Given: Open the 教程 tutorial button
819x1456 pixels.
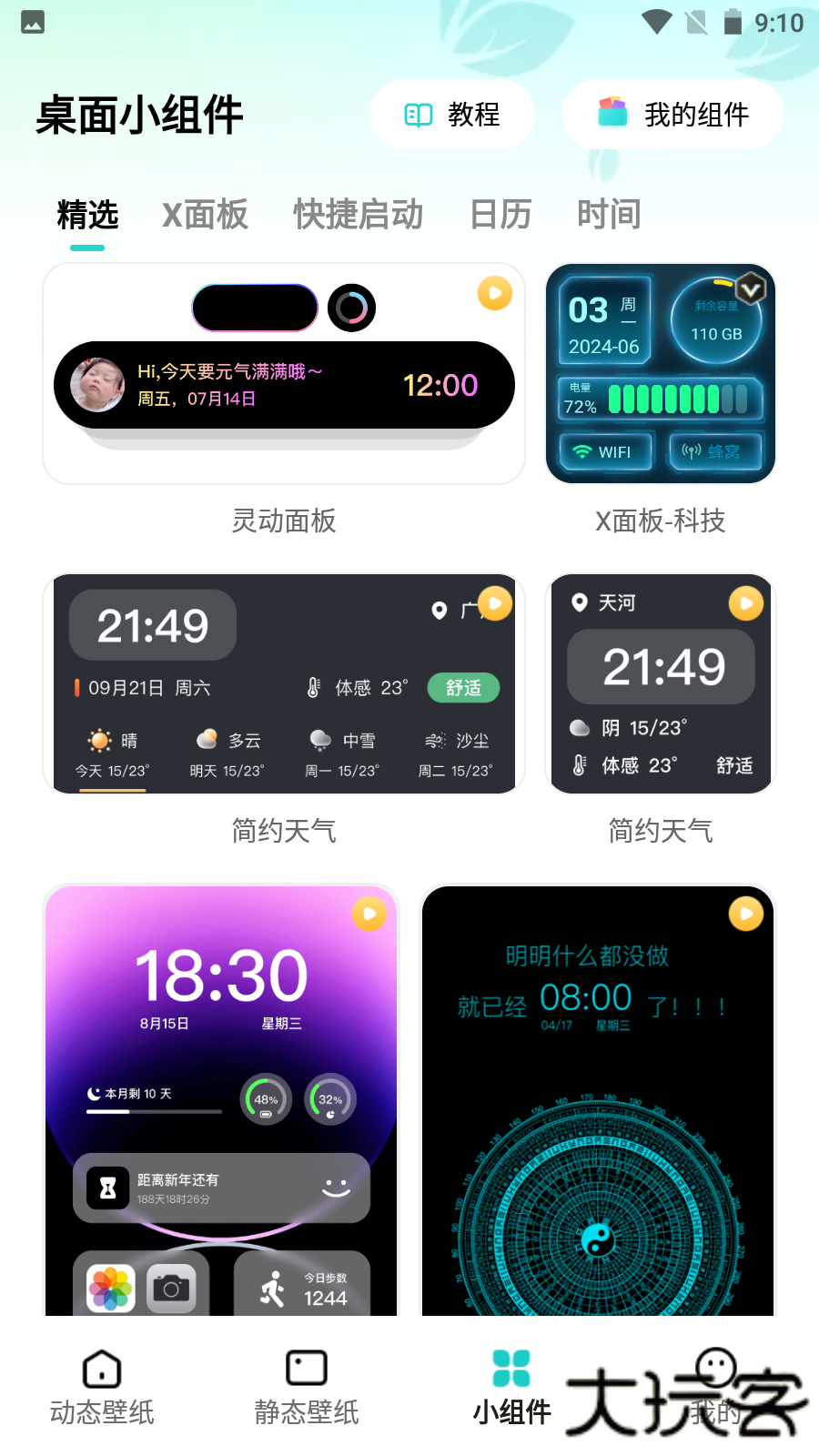Looking at the screenshot, I should (451, 115).
